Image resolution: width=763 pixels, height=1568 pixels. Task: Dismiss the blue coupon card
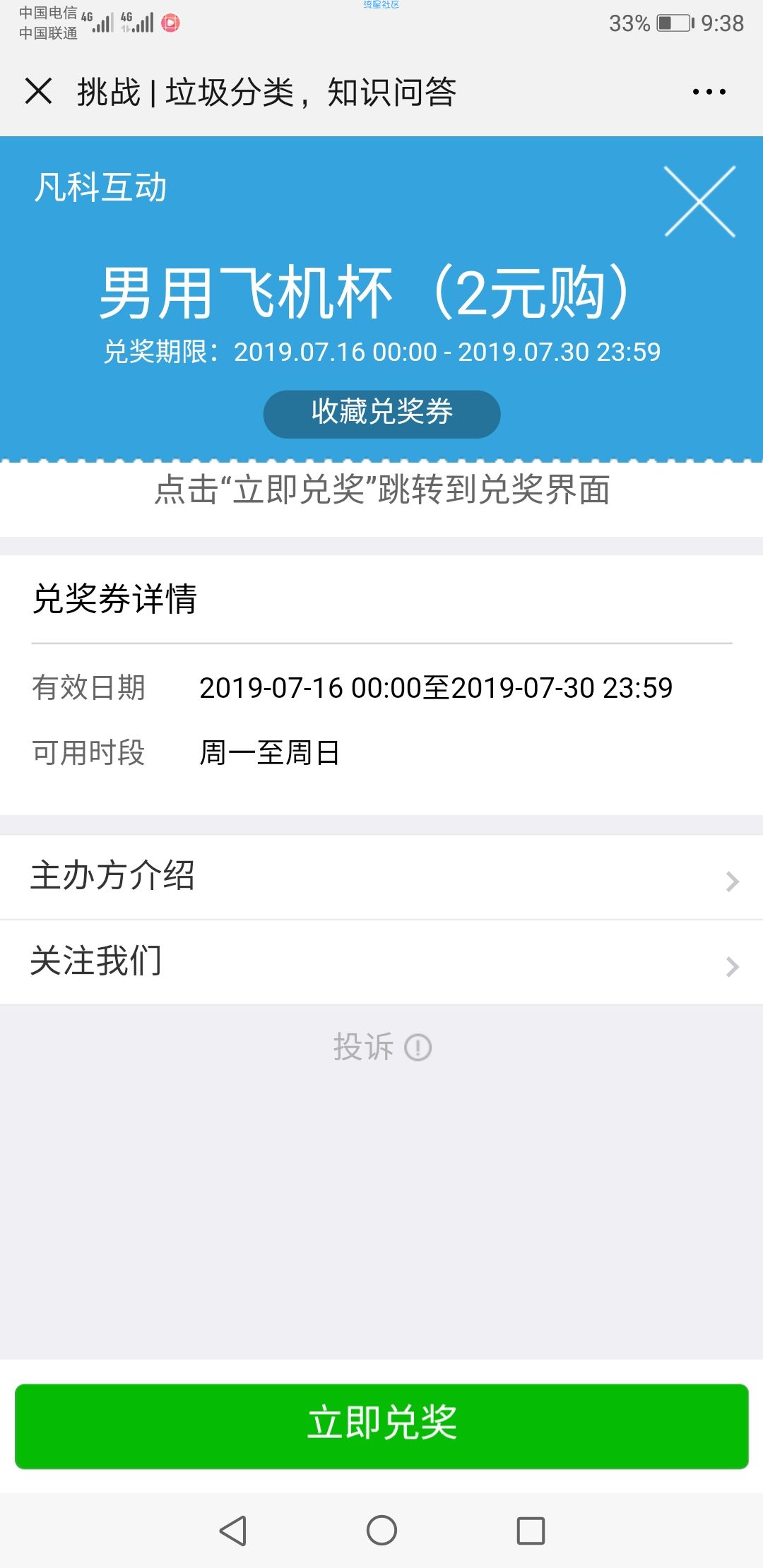coord(699,201)
